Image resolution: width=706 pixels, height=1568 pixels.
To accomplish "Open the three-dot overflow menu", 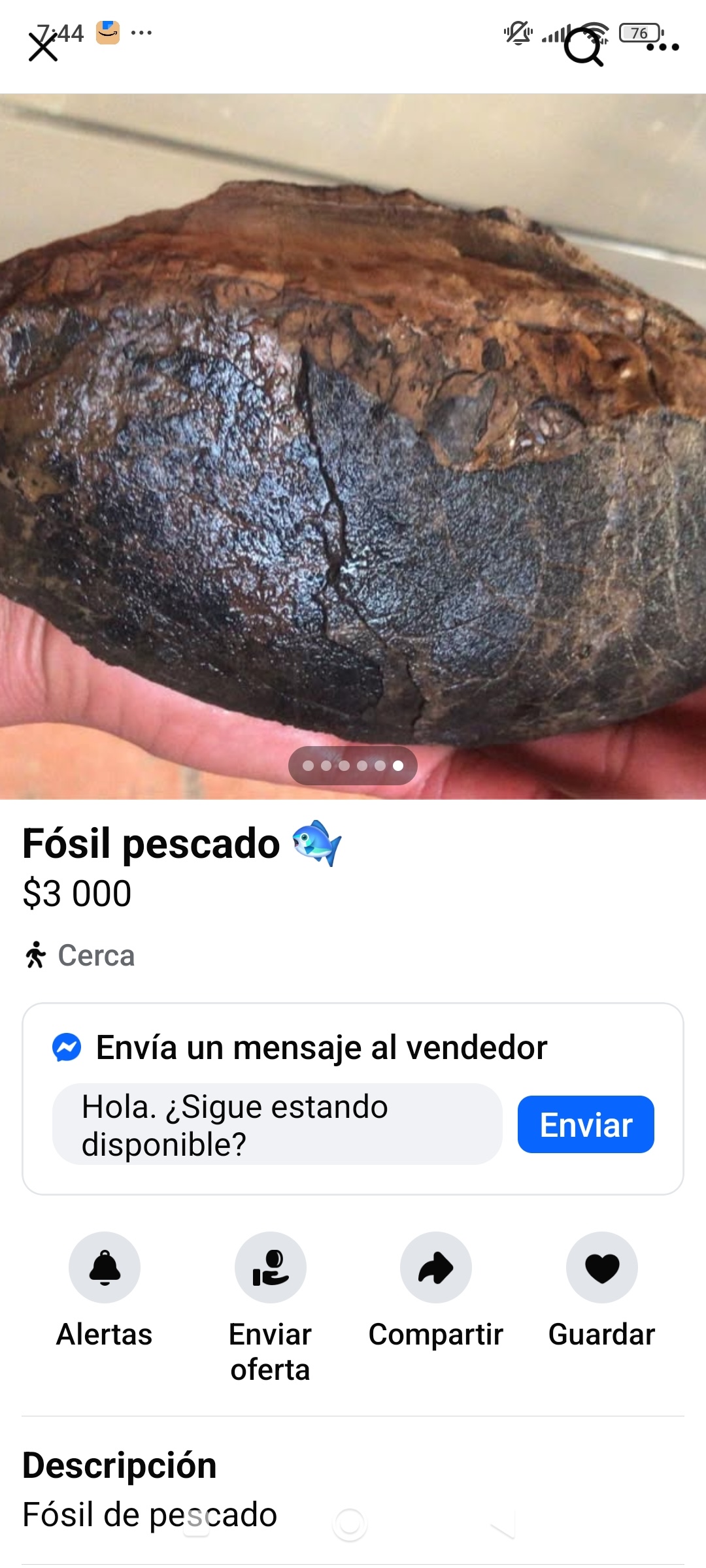I will [663, 47].
